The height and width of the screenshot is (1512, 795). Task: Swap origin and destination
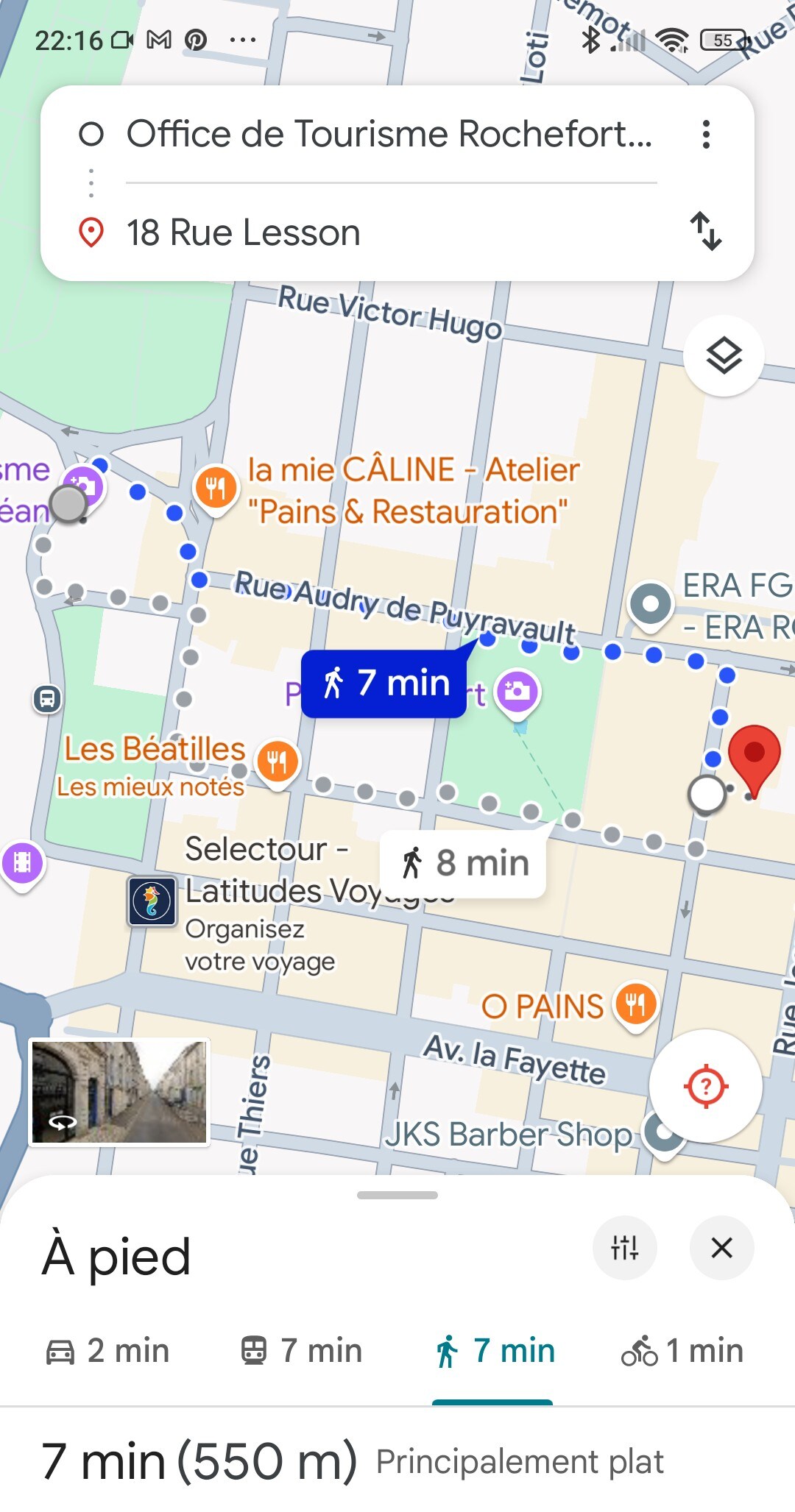pos(706,232)
